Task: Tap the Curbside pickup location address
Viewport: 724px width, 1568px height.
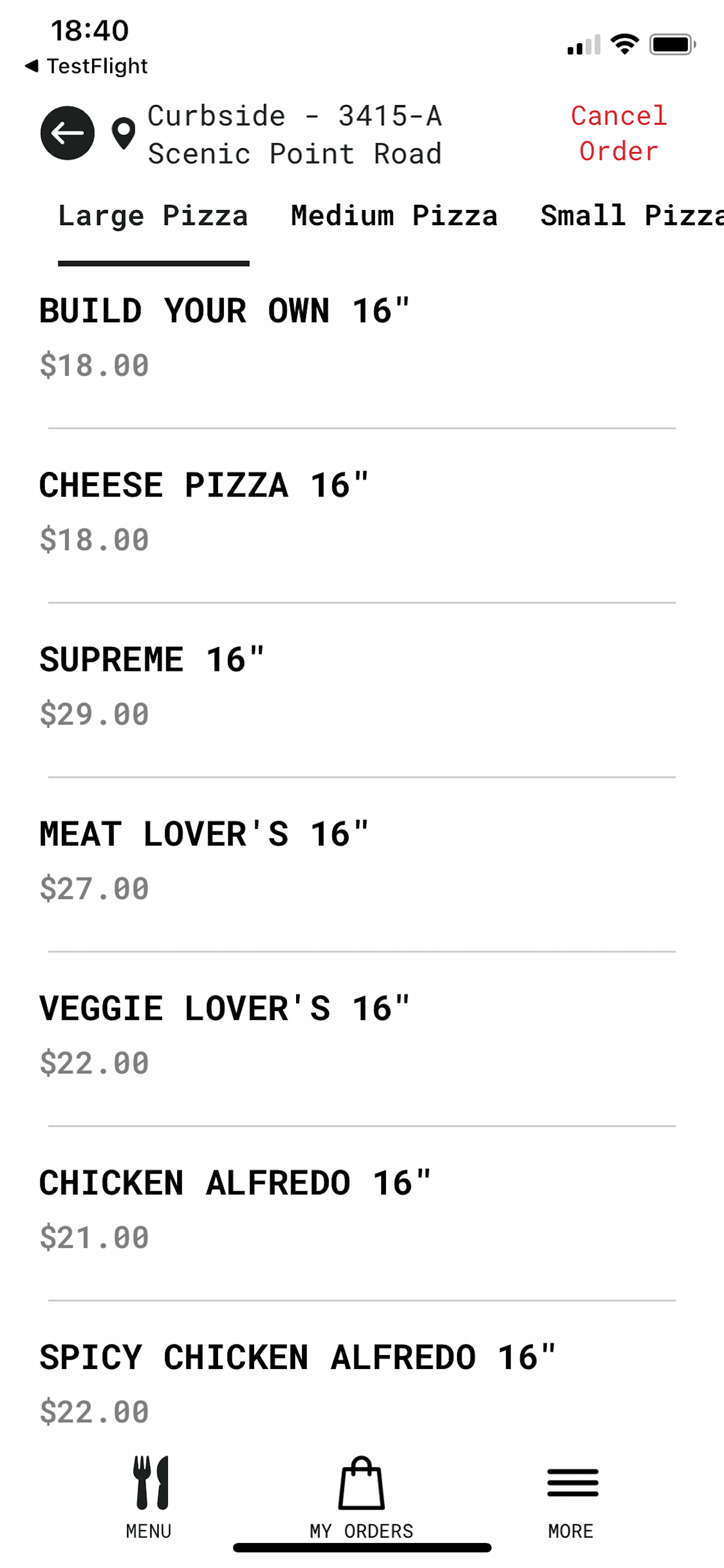Action: click(294, 135)
